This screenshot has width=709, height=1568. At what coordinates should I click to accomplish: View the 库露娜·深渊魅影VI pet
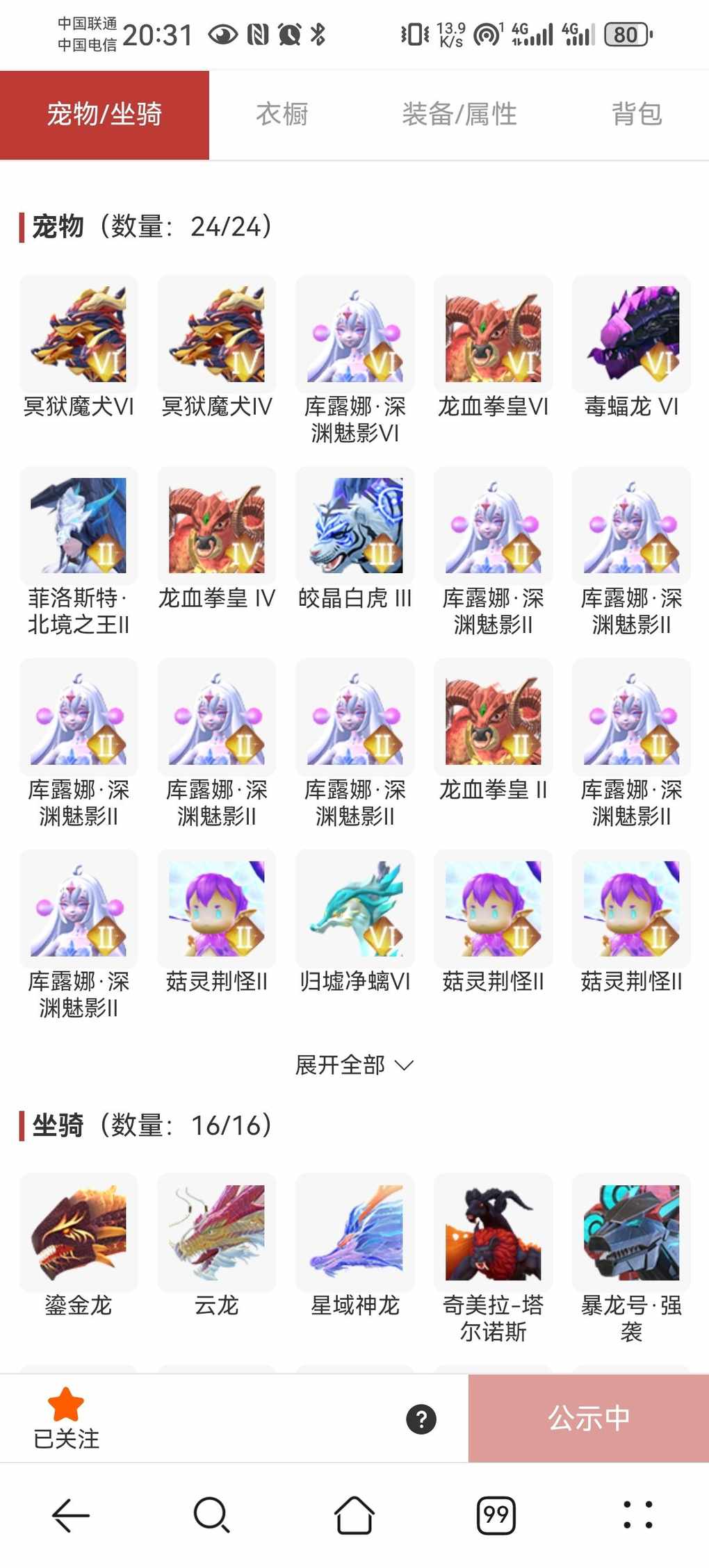pyautogui.click(x=355, y=335)
